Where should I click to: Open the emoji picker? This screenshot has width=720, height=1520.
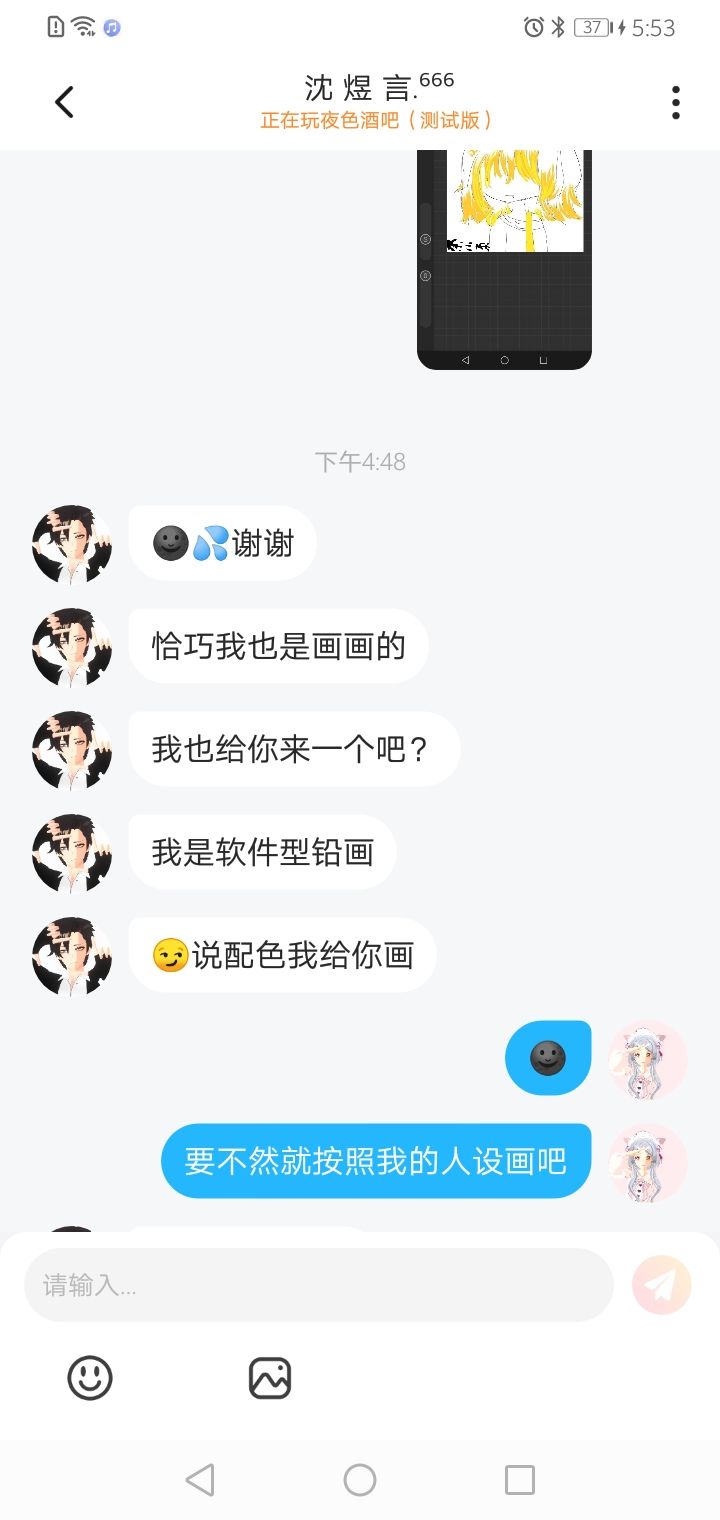point(90,1378)
